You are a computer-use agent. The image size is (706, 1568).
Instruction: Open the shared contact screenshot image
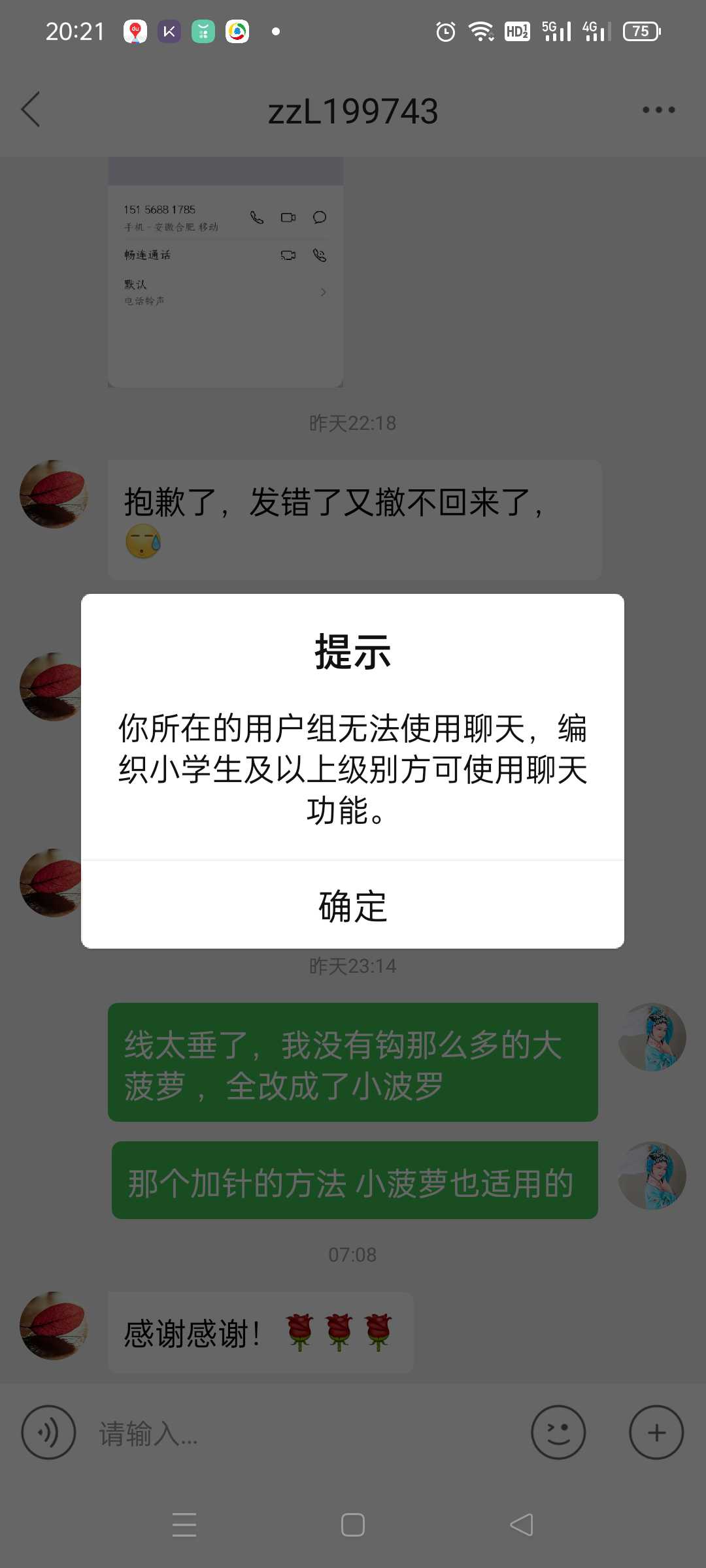click(x=226, y=271)
